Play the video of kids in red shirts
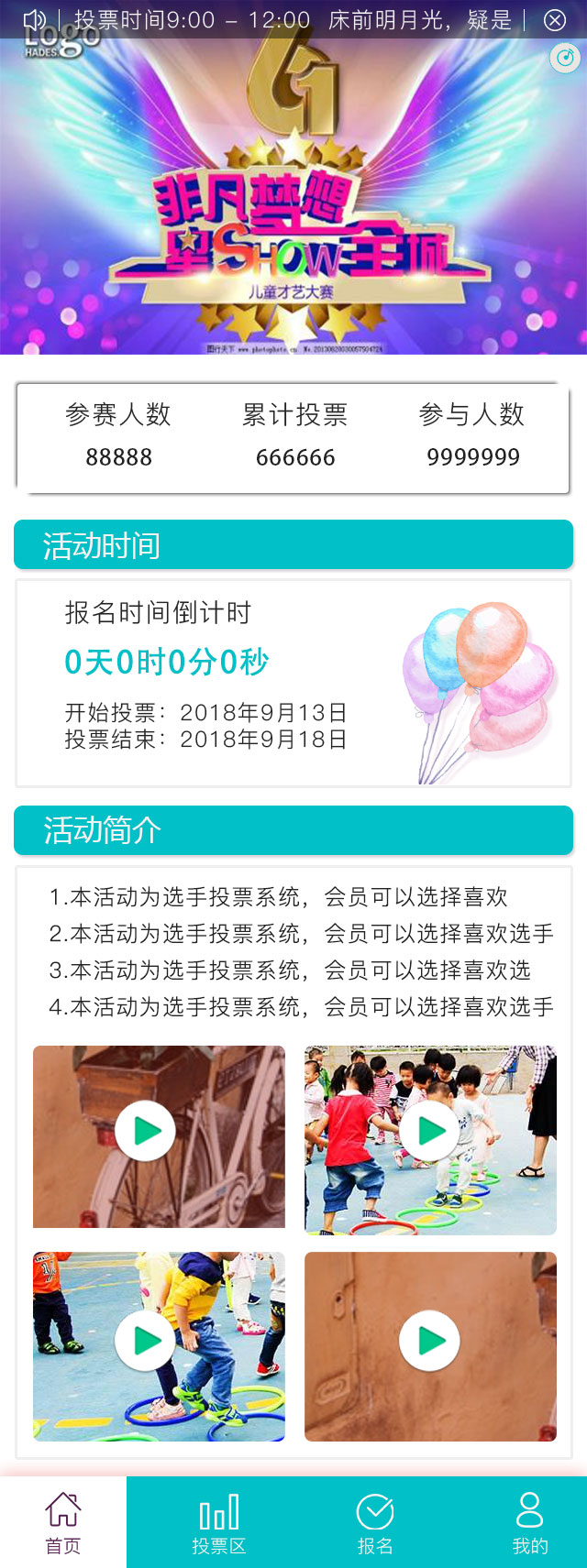The image size is (587, 1568). point(429,1131)
